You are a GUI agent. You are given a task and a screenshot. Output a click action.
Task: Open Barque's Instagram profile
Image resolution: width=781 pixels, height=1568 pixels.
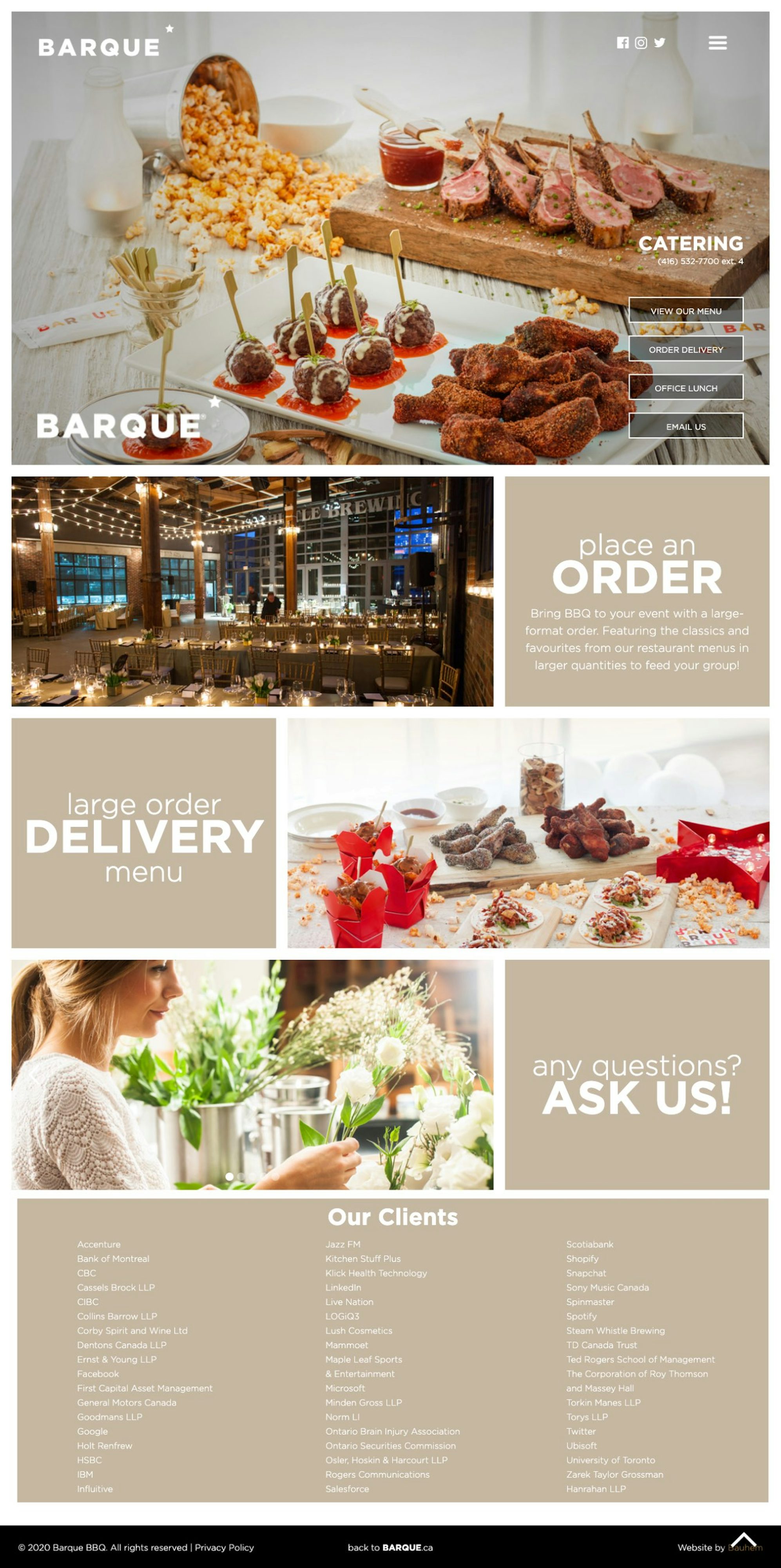tap(641, 43)
